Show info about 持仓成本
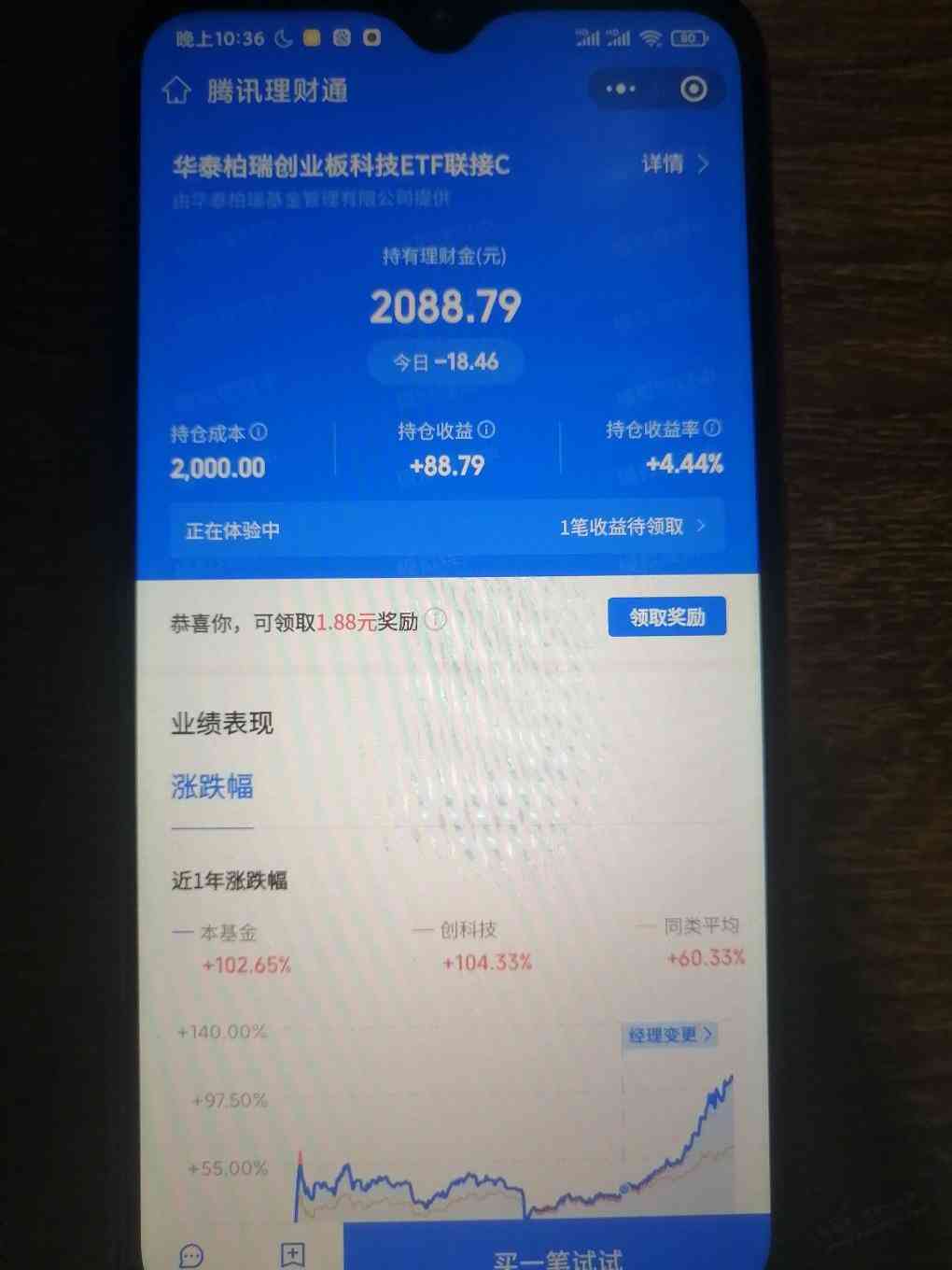Image resolution: width=952 pixels, height=1270 pixels. [259, 432]
